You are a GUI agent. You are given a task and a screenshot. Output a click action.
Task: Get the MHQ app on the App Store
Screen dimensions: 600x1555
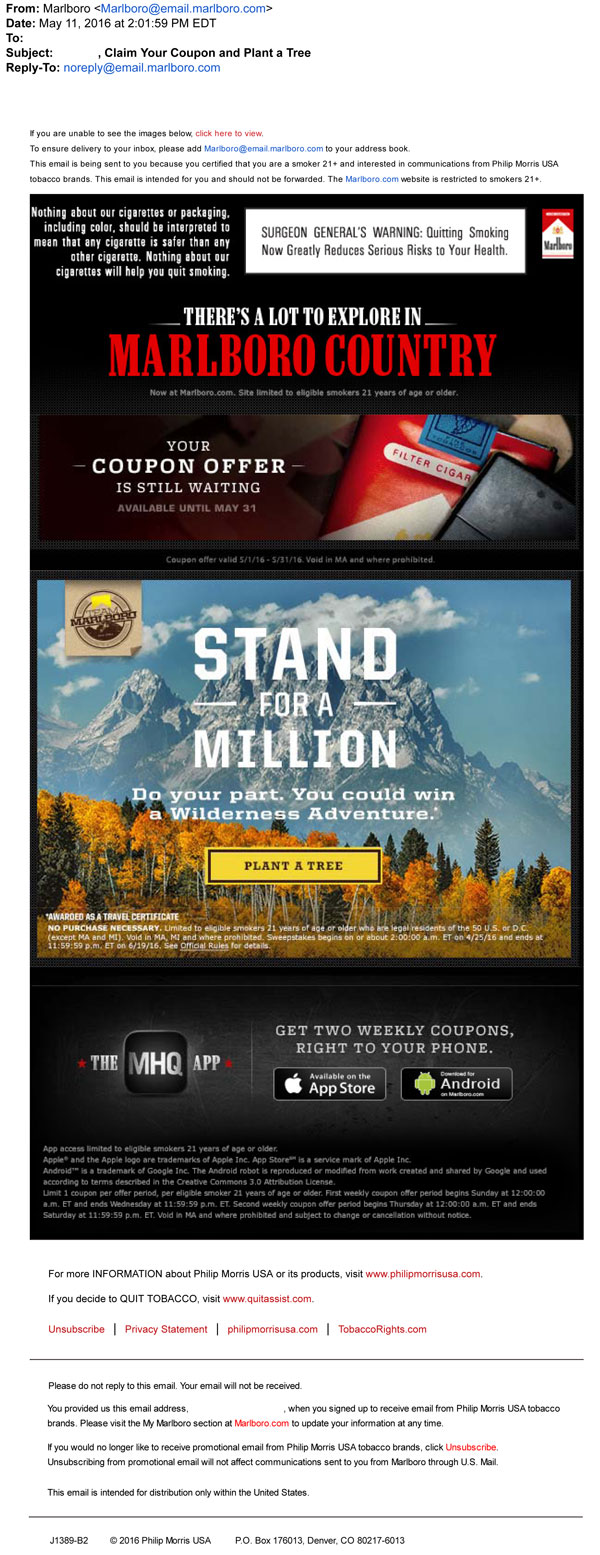[x=330, y=1084]
